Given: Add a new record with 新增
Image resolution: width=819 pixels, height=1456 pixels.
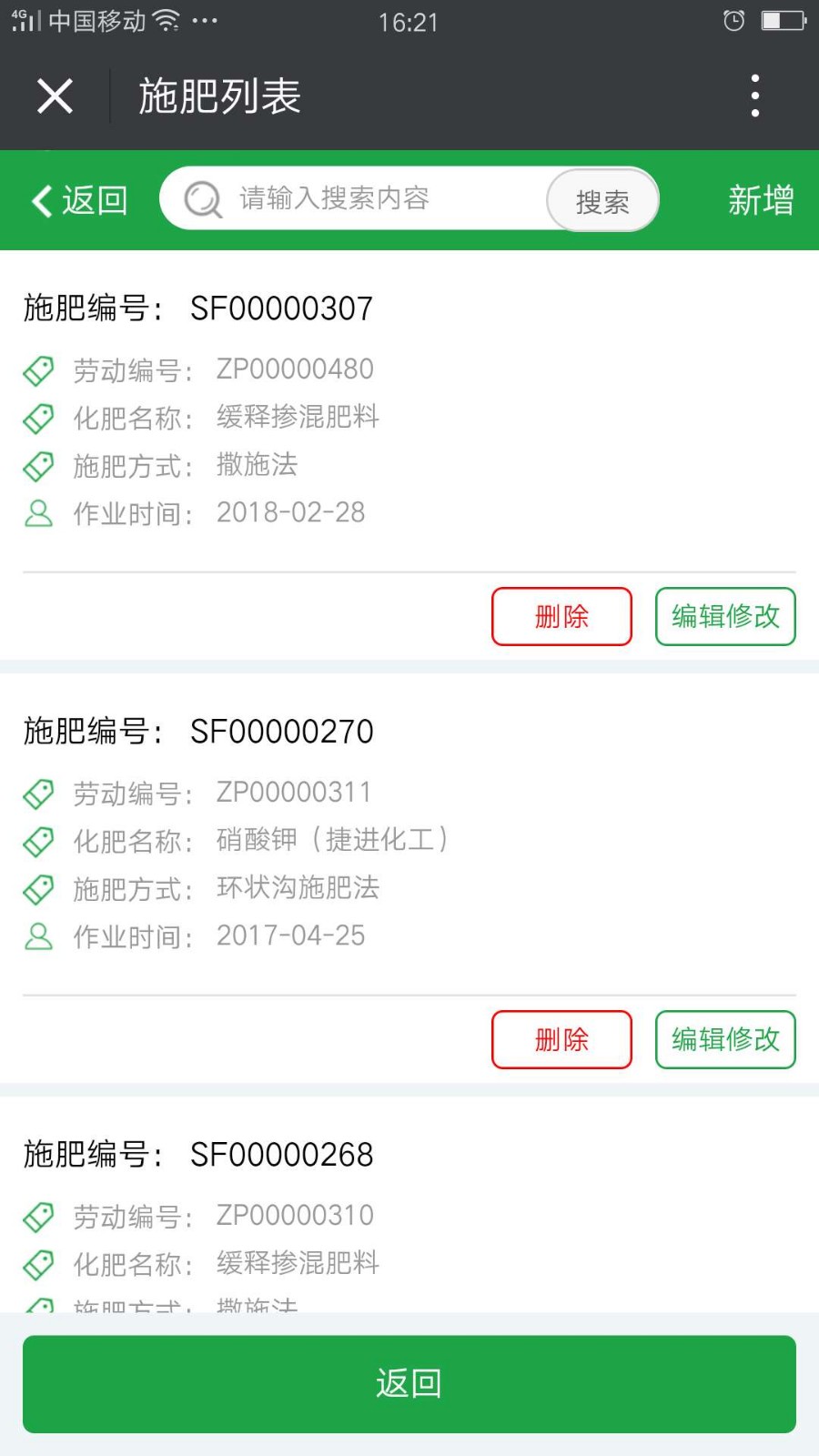Looking at the screenshot, I should [x=761, y=200].
